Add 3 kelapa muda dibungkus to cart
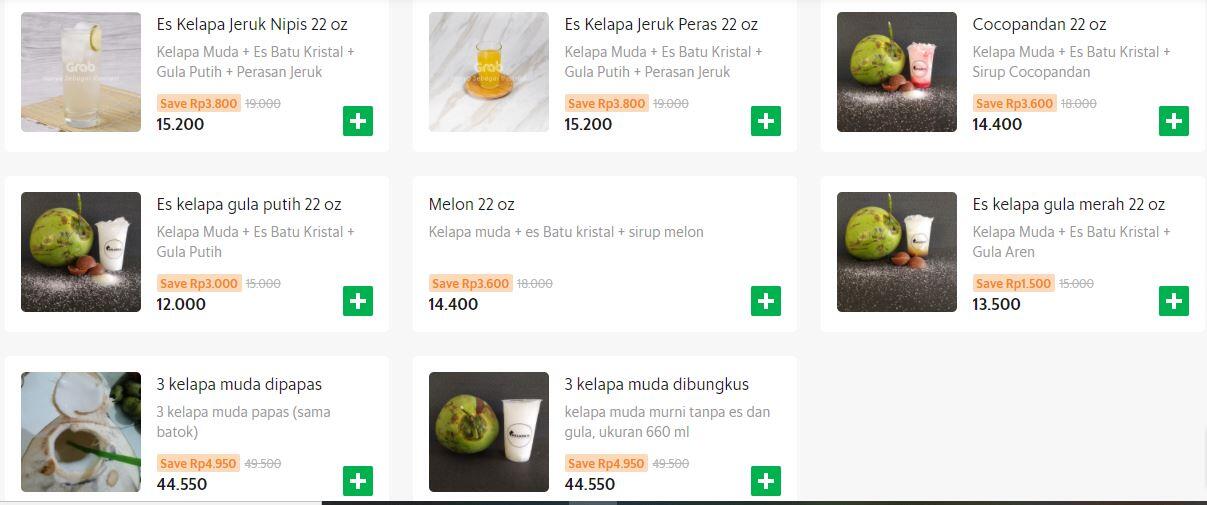This screenshot has height=505, width=1207. point(766,481)
